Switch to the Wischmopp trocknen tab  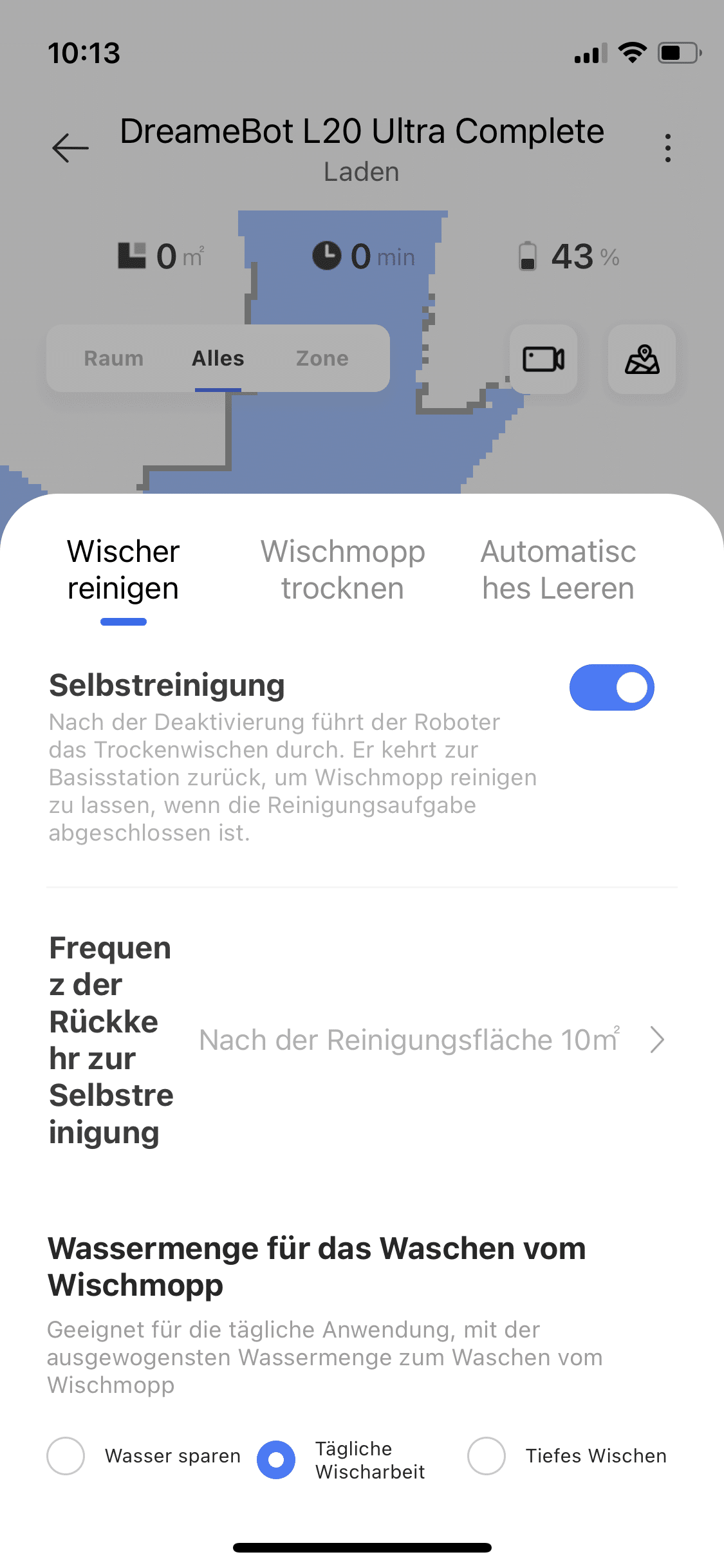tap(342, 570)
